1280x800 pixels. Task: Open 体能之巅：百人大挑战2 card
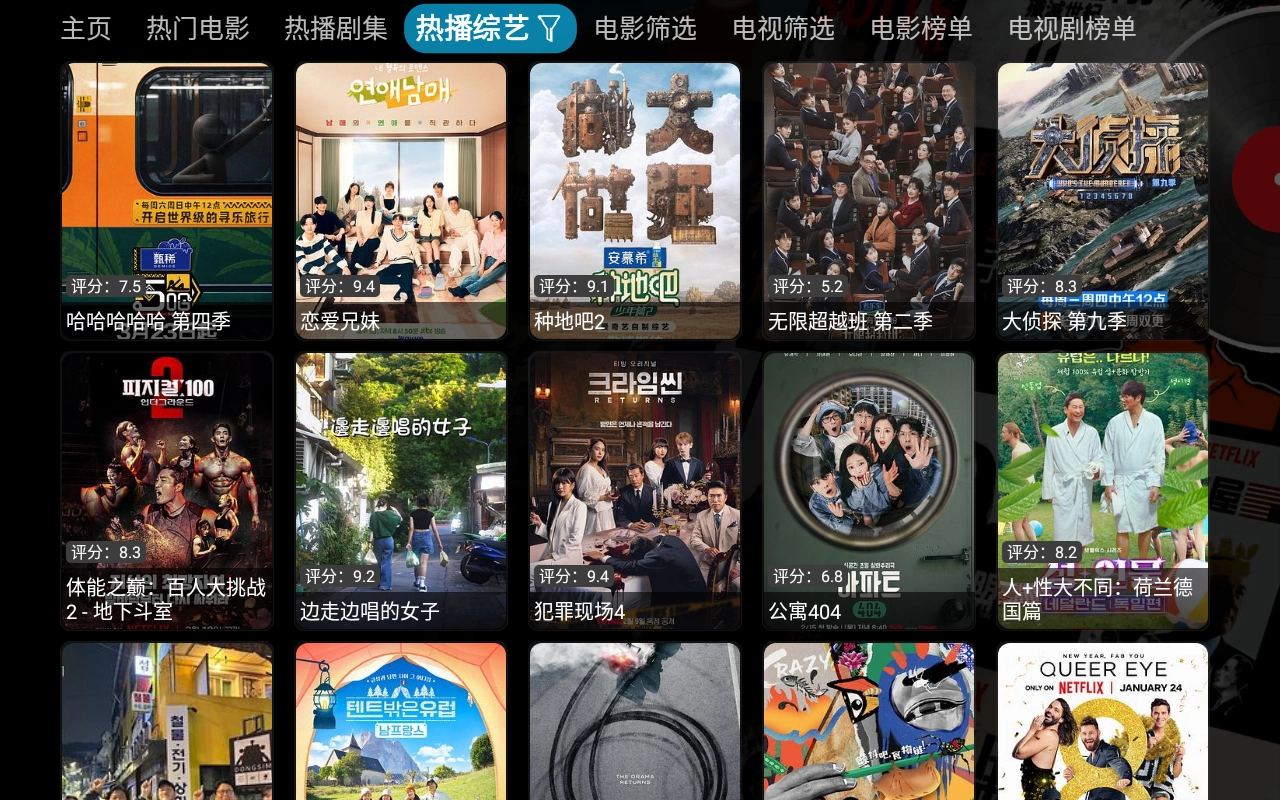[167, 490]
